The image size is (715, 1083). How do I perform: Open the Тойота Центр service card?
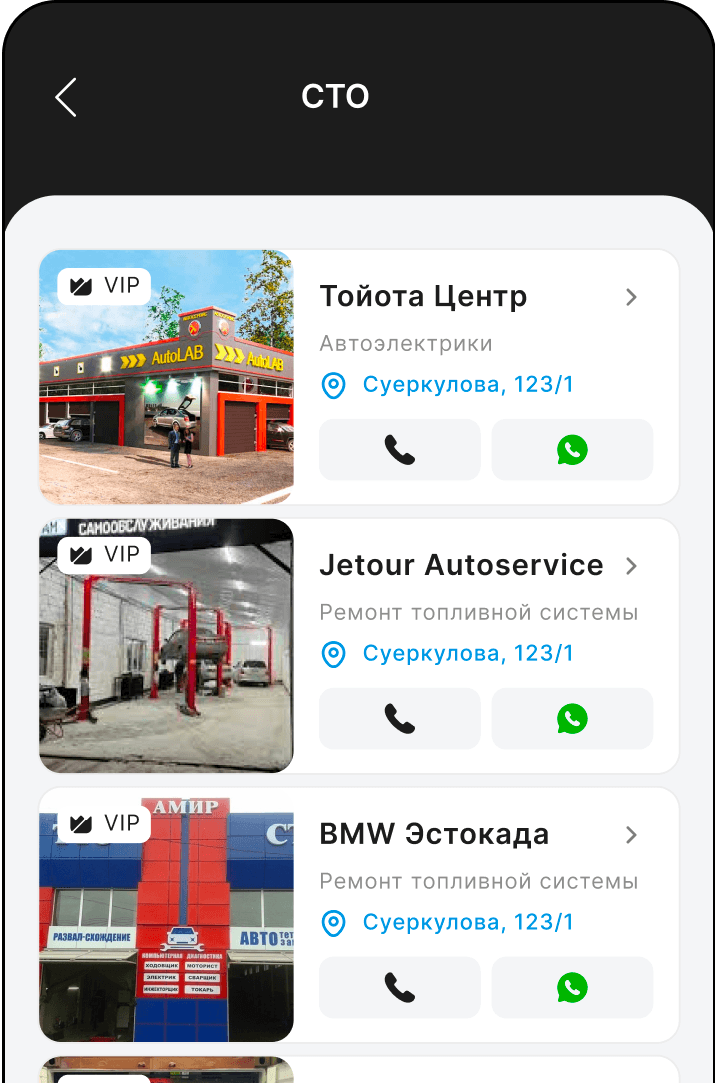pyautogui.click(x=631, y=297)
